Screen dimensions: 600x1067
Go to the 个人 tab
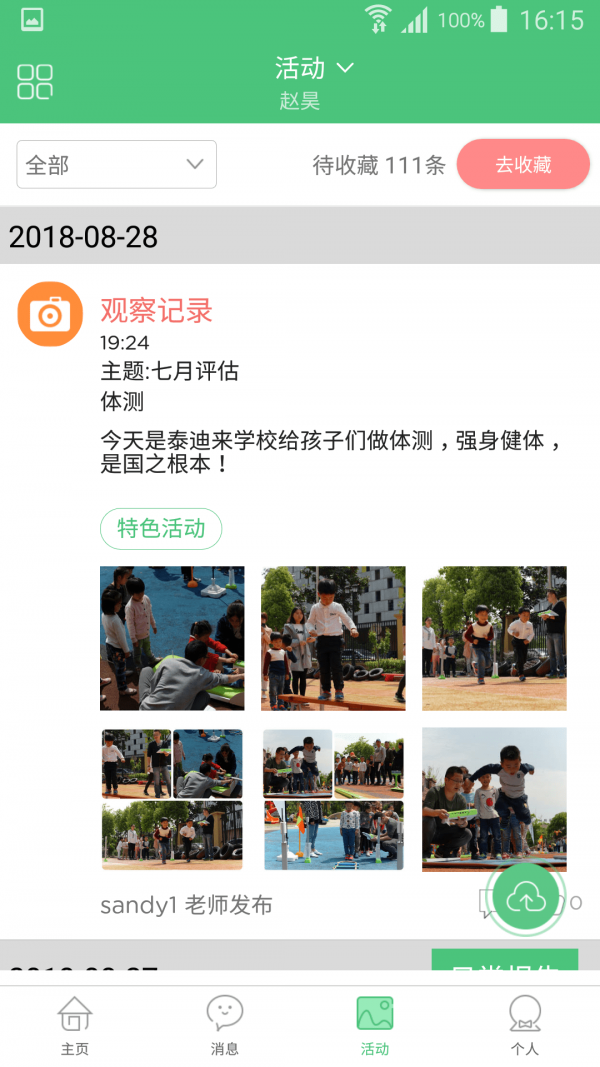coord(525,1024)
